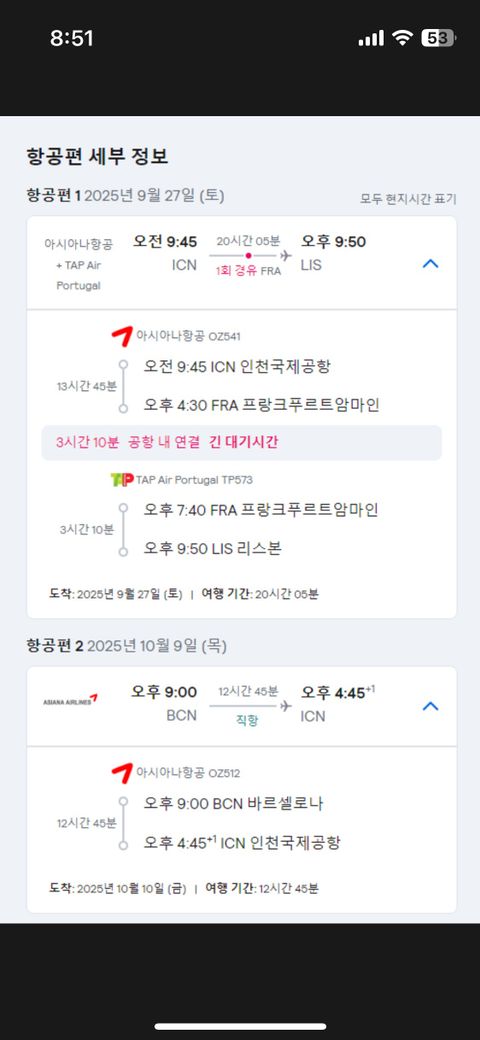
Task: Collapse flight 2 BCN to ICN details
Action: click(x=430, y=706)
